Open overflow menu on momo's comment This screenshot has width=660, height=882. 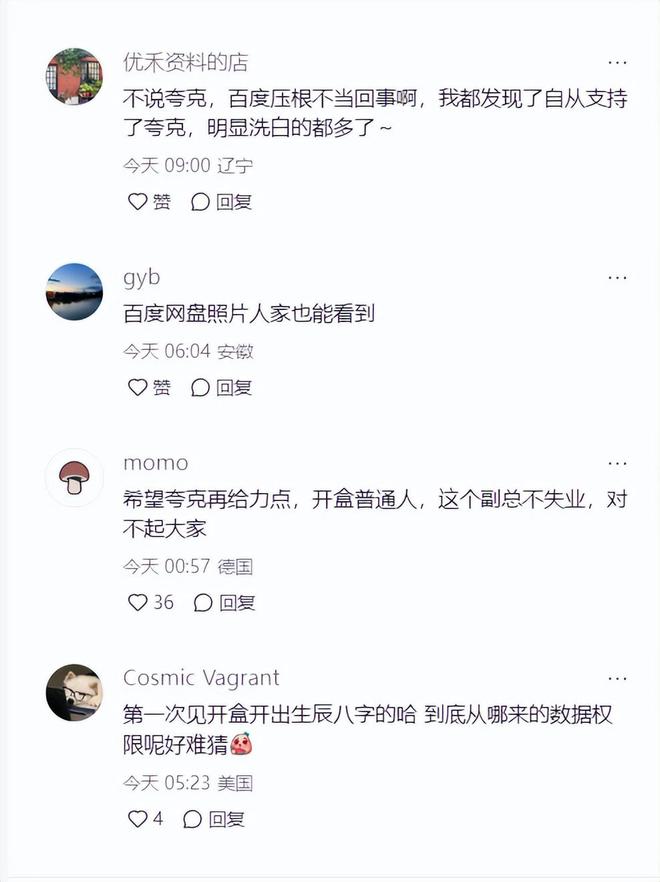point(618,463)
